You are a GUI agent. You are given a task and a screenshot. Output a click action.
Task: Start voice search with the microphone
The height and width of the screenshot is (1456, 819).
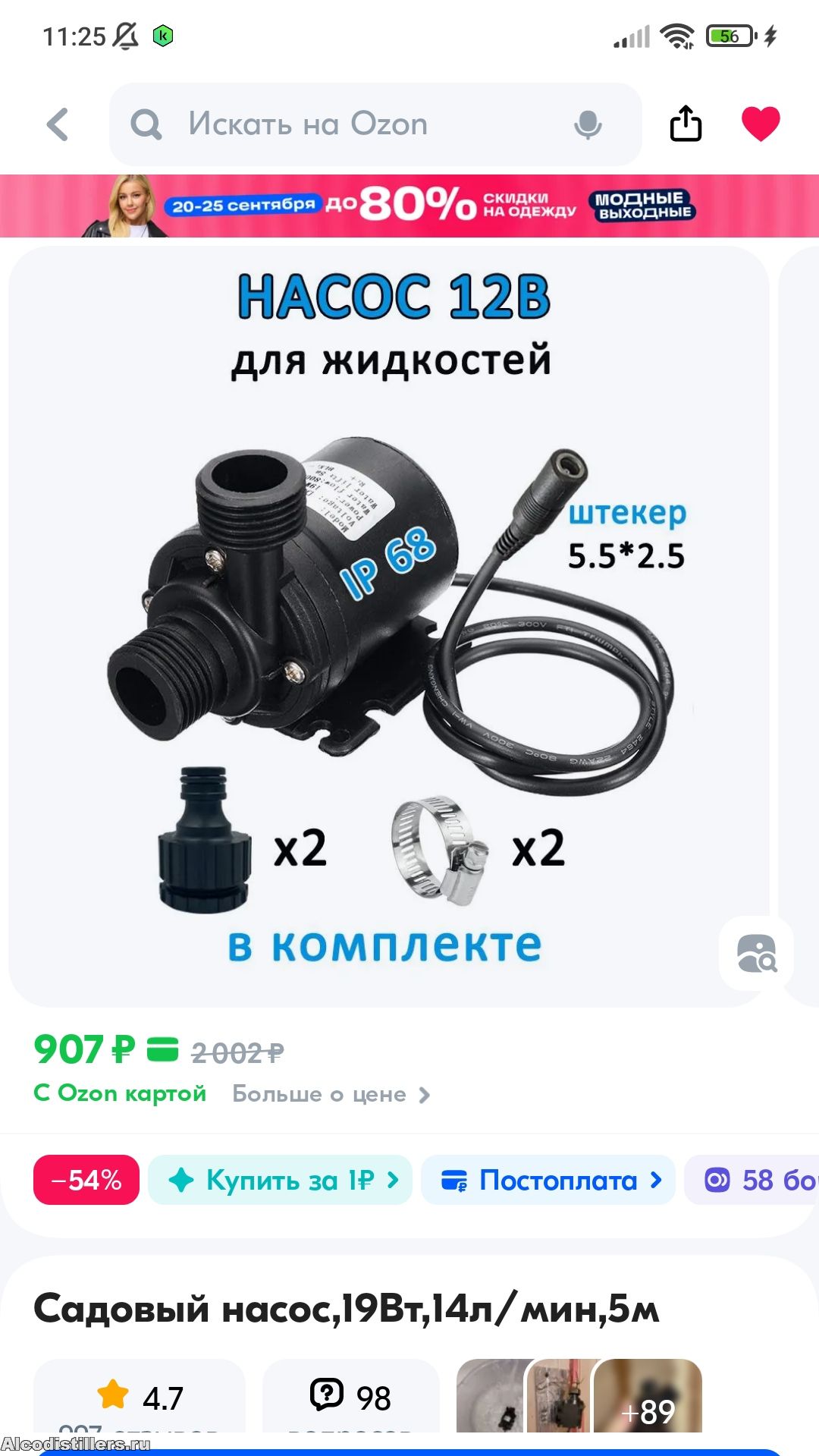588,124
